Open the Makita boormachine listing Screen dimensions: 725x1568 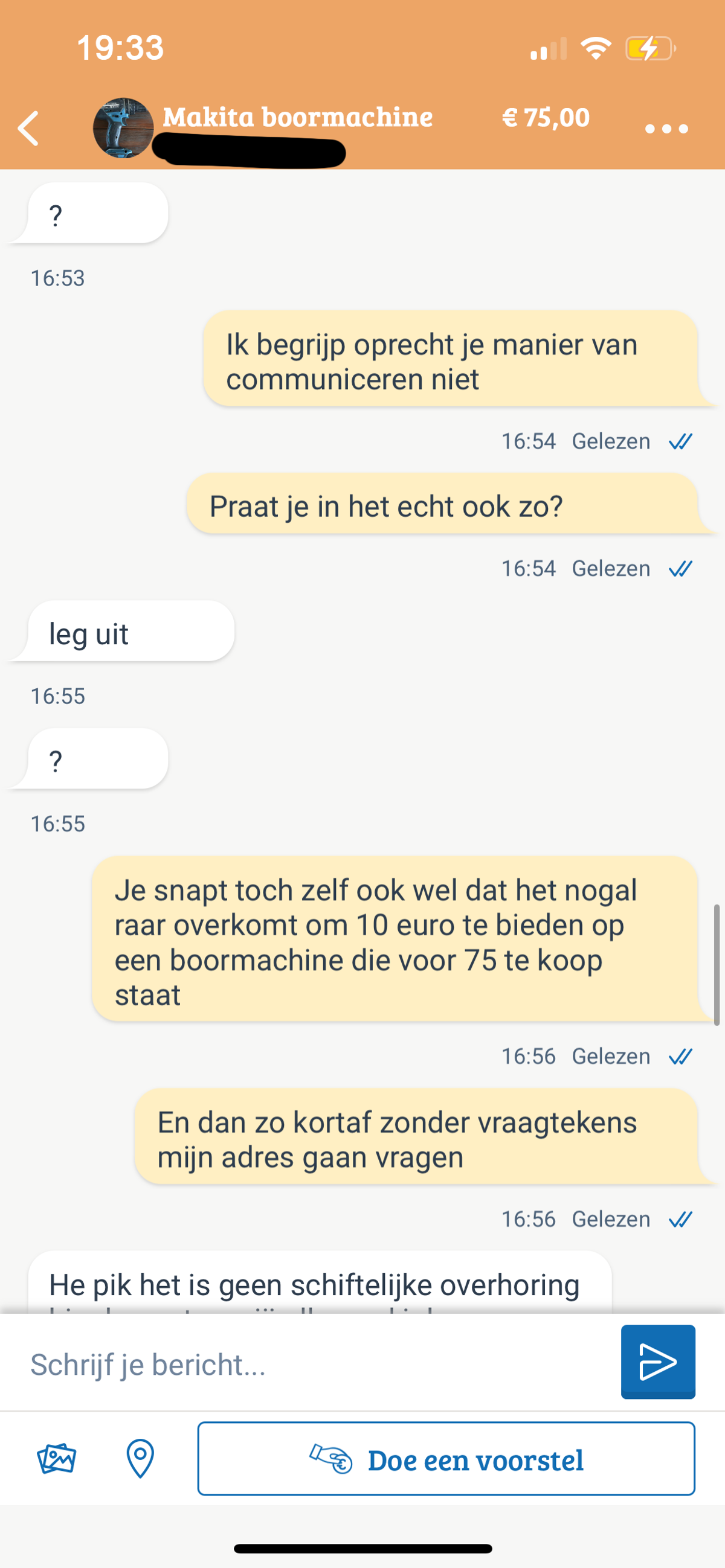297,117
